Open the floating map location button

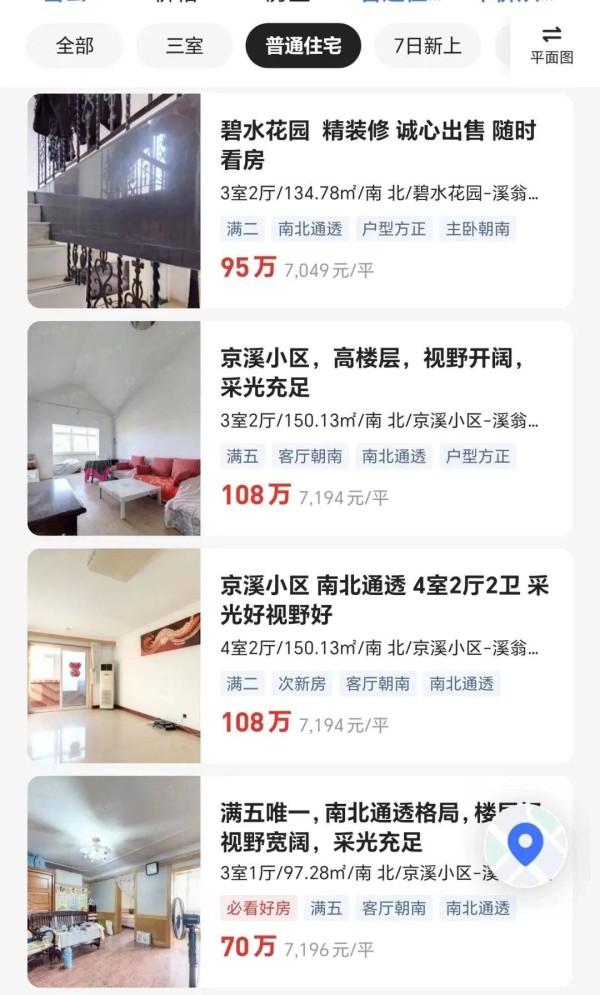526,845
